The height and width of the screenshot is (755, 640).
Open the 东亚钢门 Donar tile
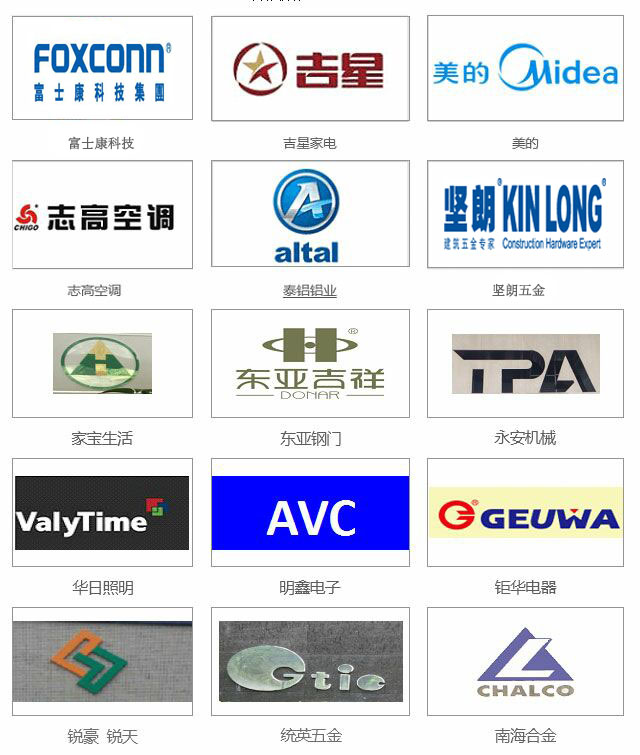click(x=310, y=363)
